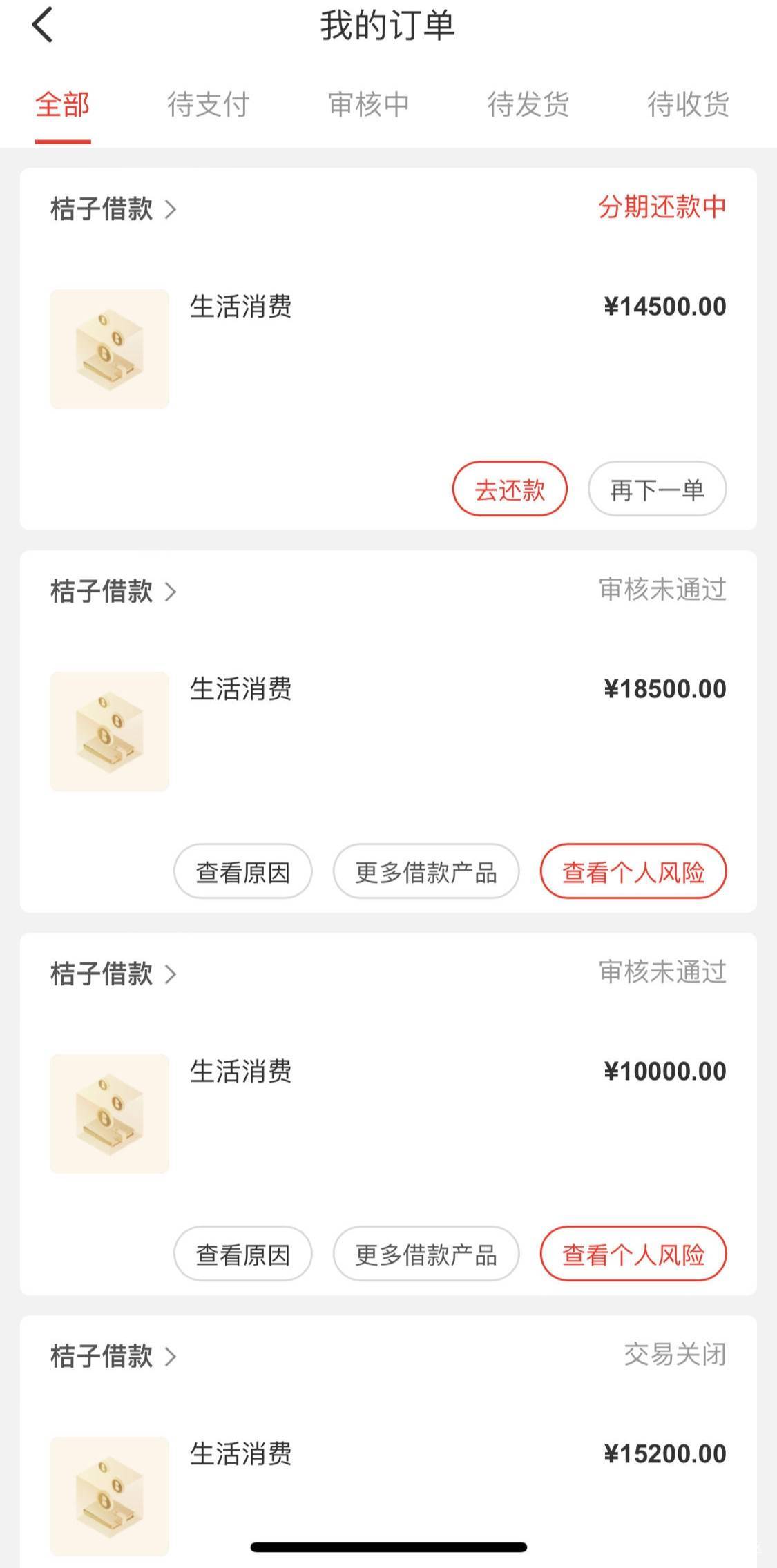Switch to the 审核中 tab

tap(368, 105)
